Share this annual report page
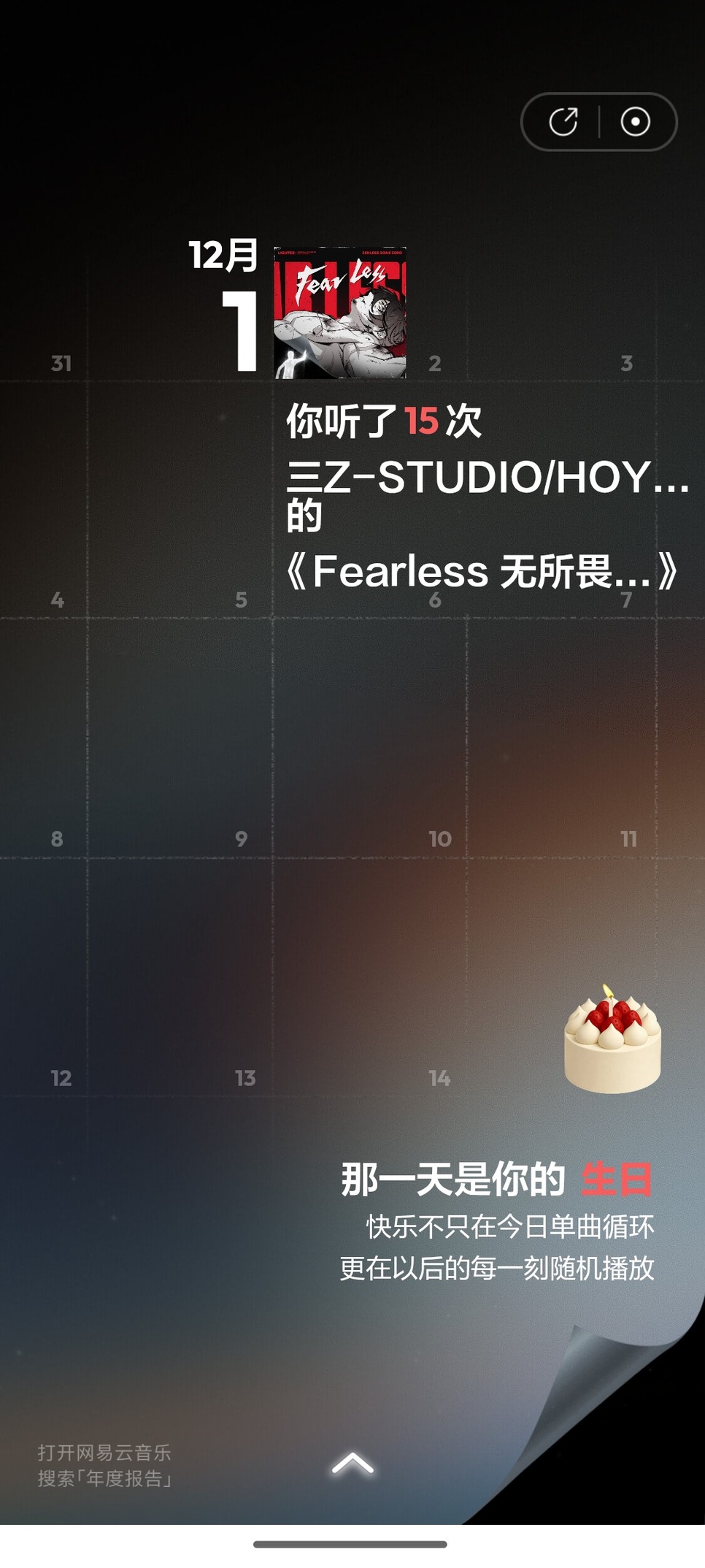The width and height of the screenshot is (705, 1568). (x=563, y=122)
